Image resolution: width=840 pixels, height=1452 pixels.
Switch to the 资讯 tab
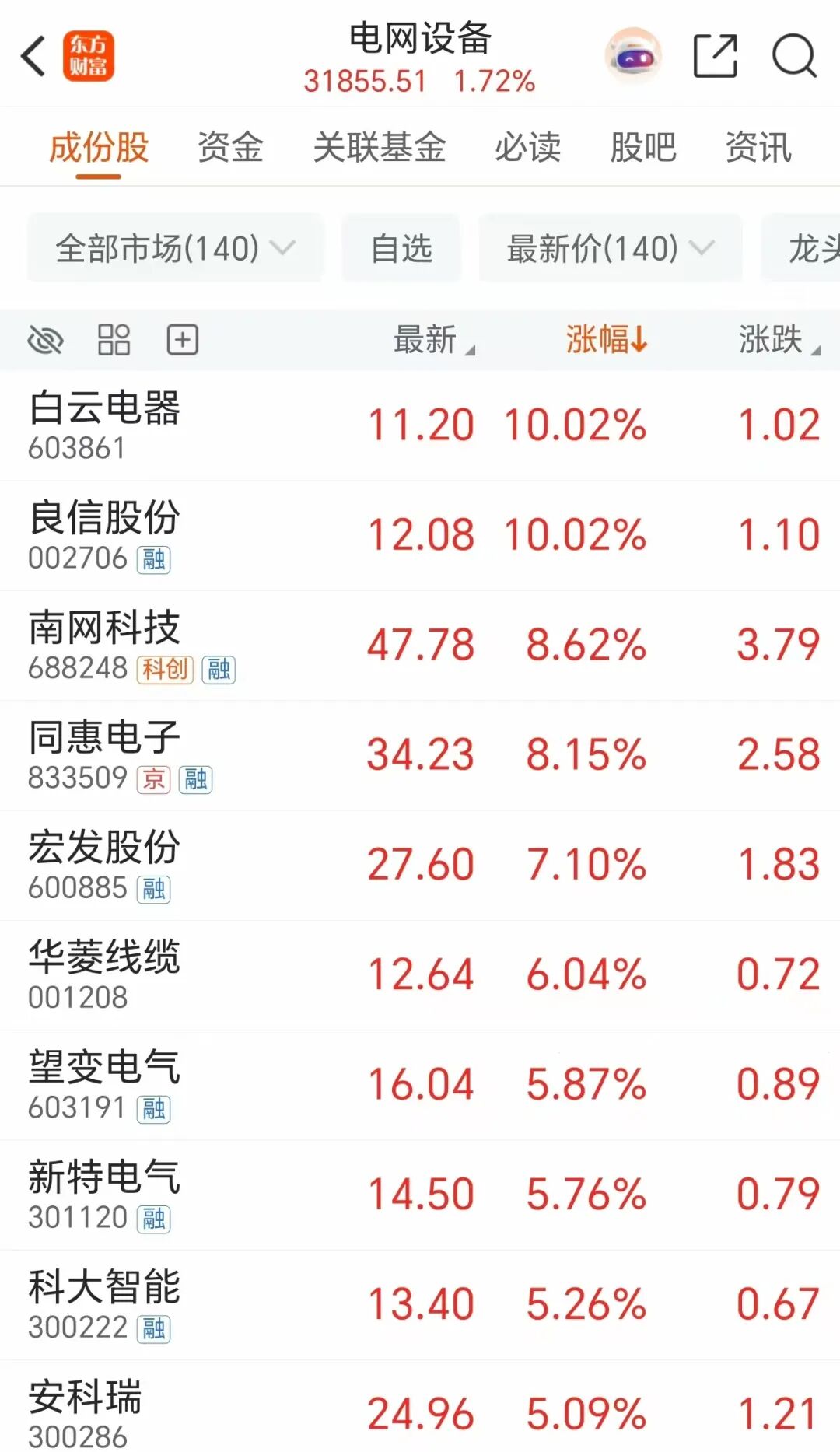[x=758, y=147]
